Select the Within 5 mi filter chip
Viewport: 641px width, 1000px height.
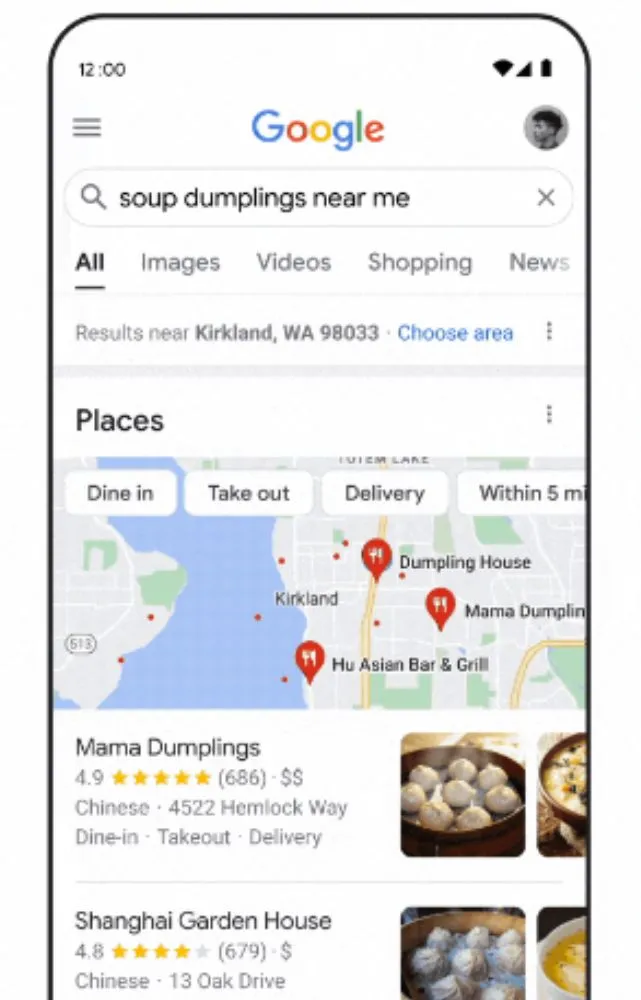525,493
